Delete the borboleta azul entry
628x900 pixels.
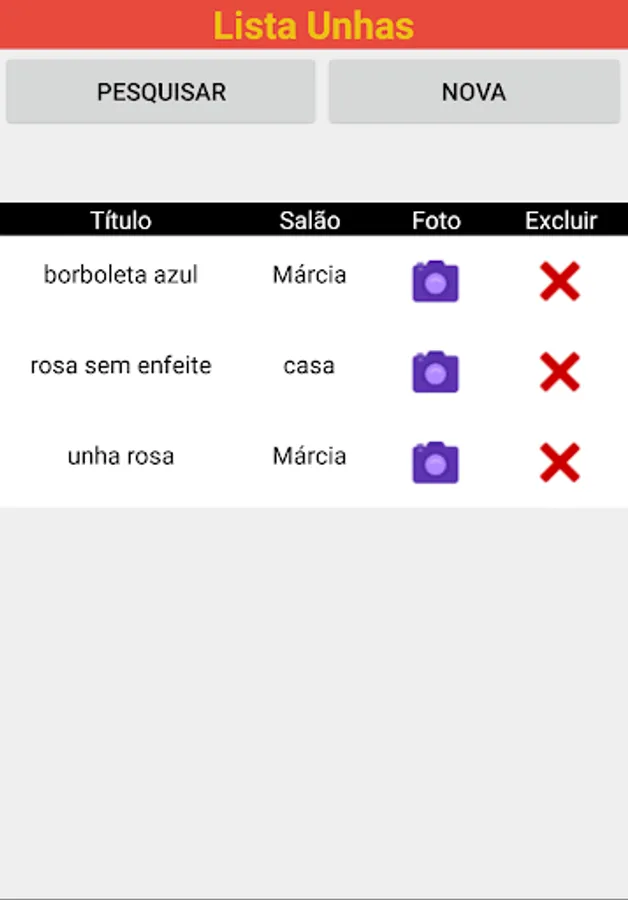[x=560, y=281]
